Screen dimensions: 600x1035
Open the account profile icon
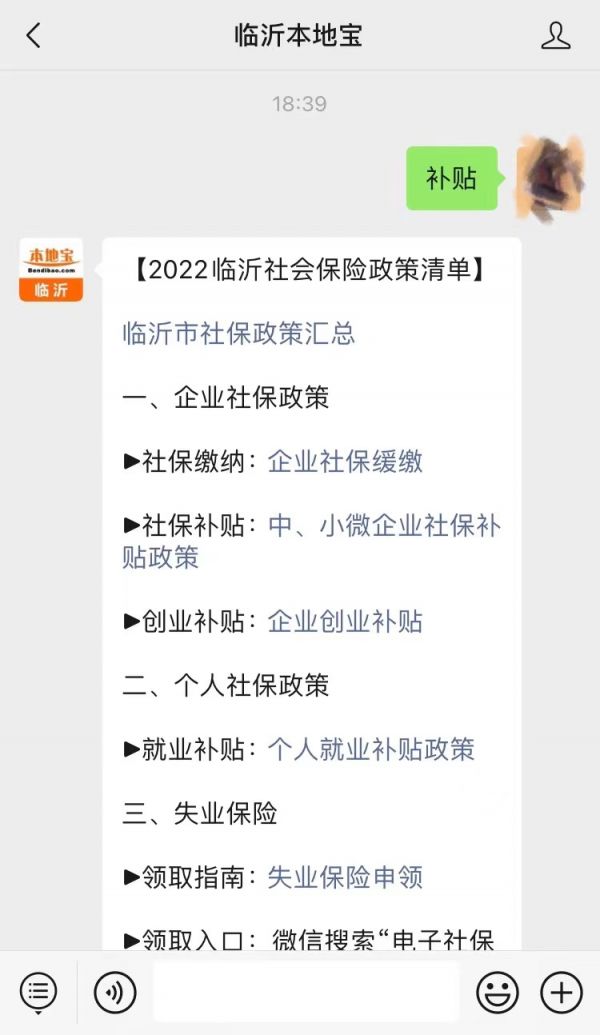point(555,37)
